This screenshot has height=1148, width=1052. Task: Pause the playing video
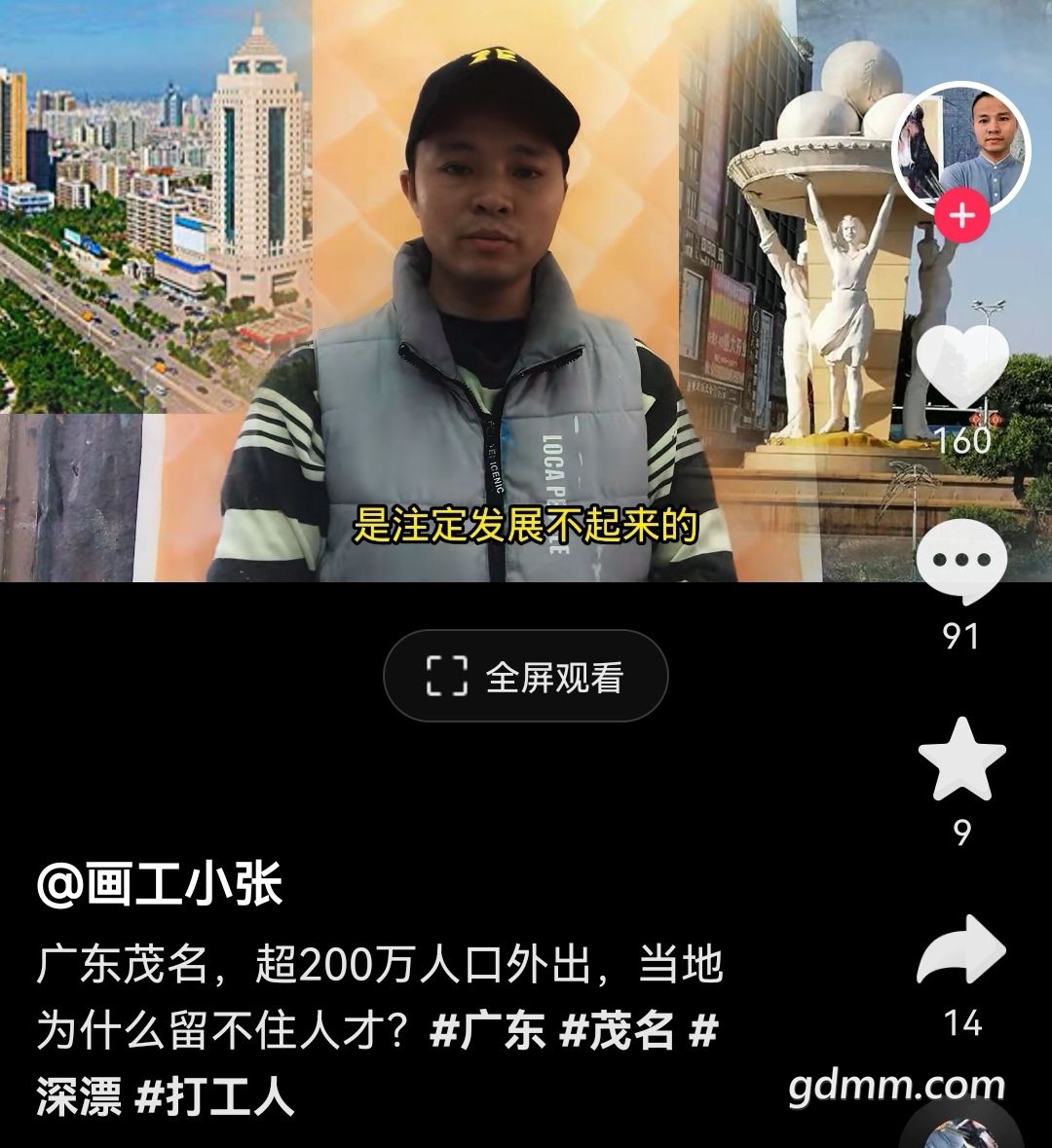[526, 292]
